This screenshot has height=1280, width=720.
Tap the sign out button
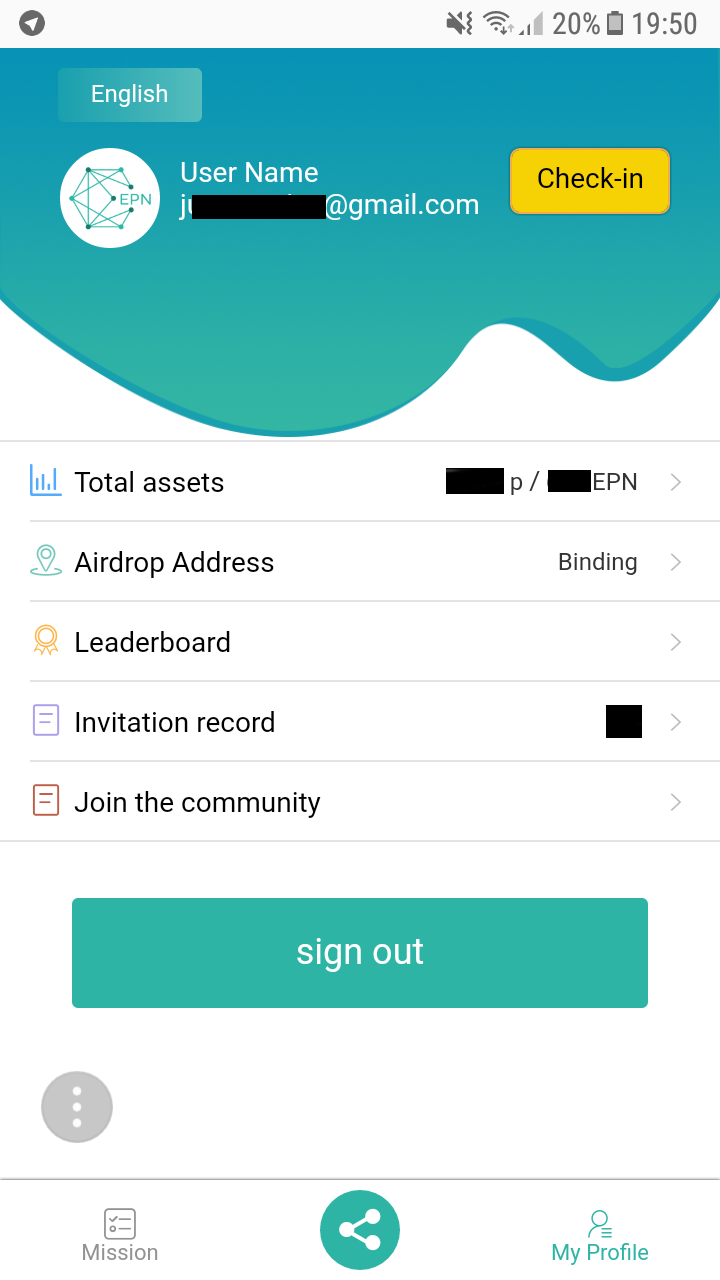click(360, 952)
